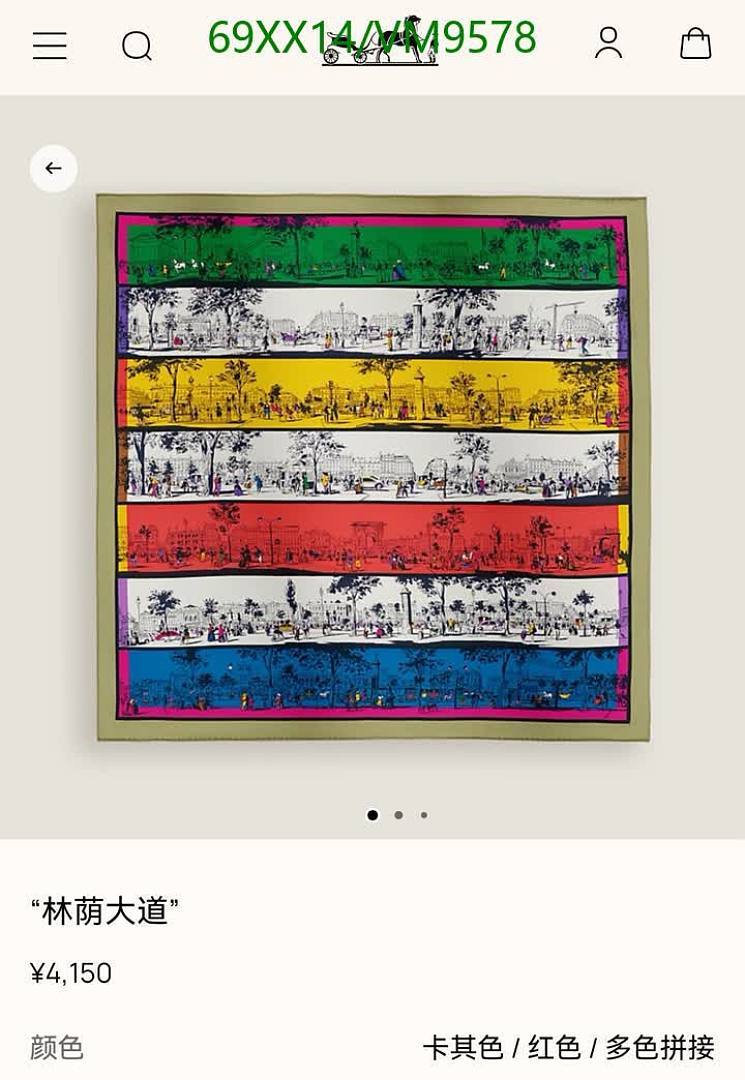Toggle to the second carousel dot

[x=398, y=815]
